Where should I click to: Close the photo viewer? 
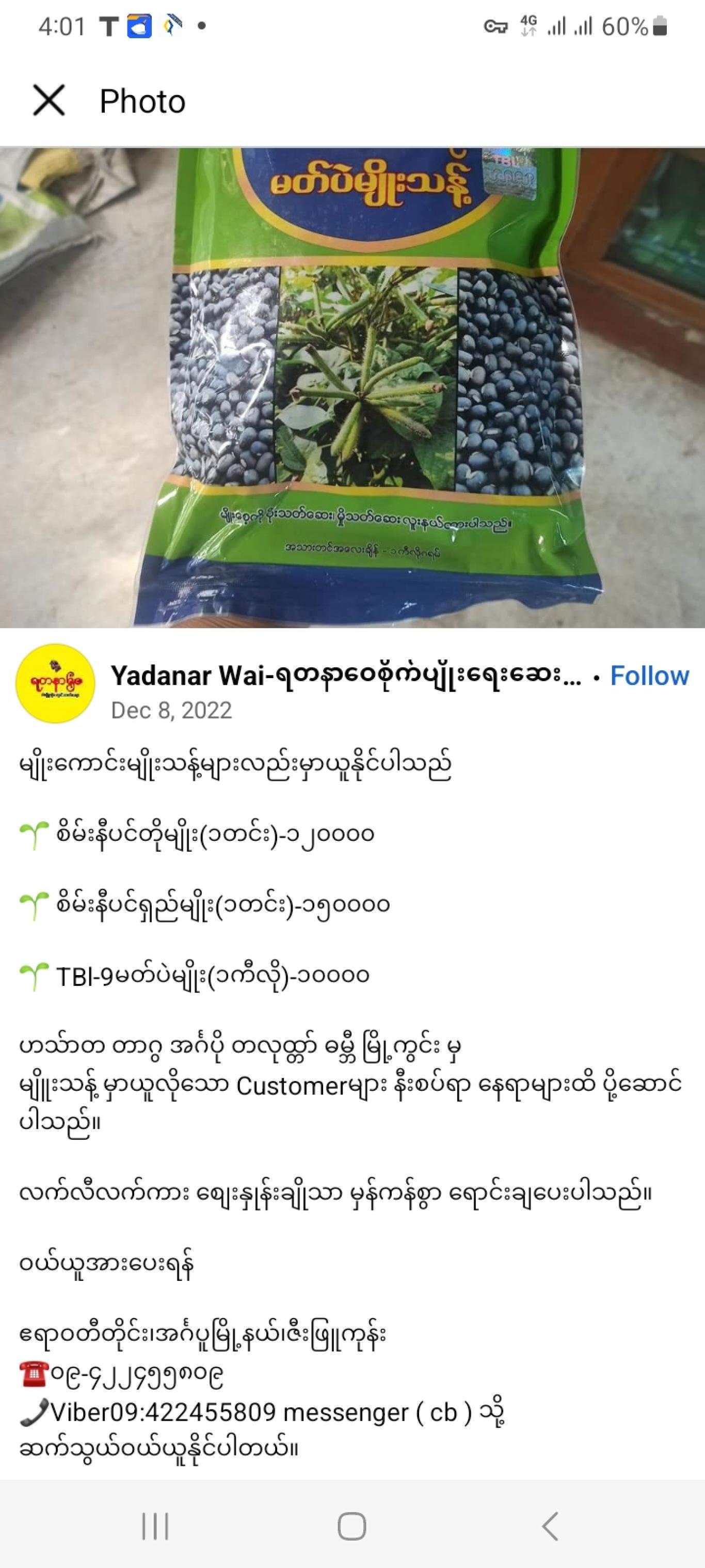[49, 100]
